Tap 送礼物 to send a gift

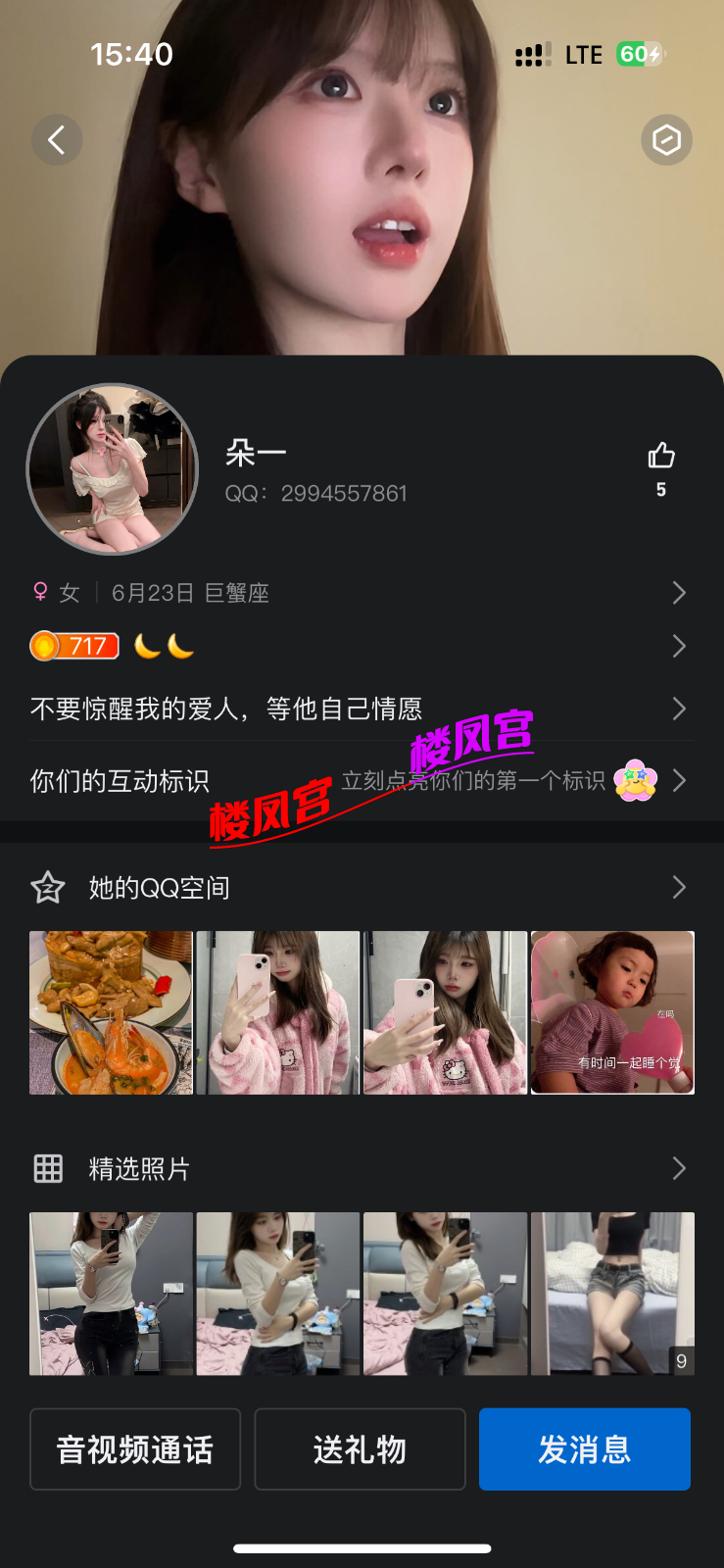[360, 1449]
